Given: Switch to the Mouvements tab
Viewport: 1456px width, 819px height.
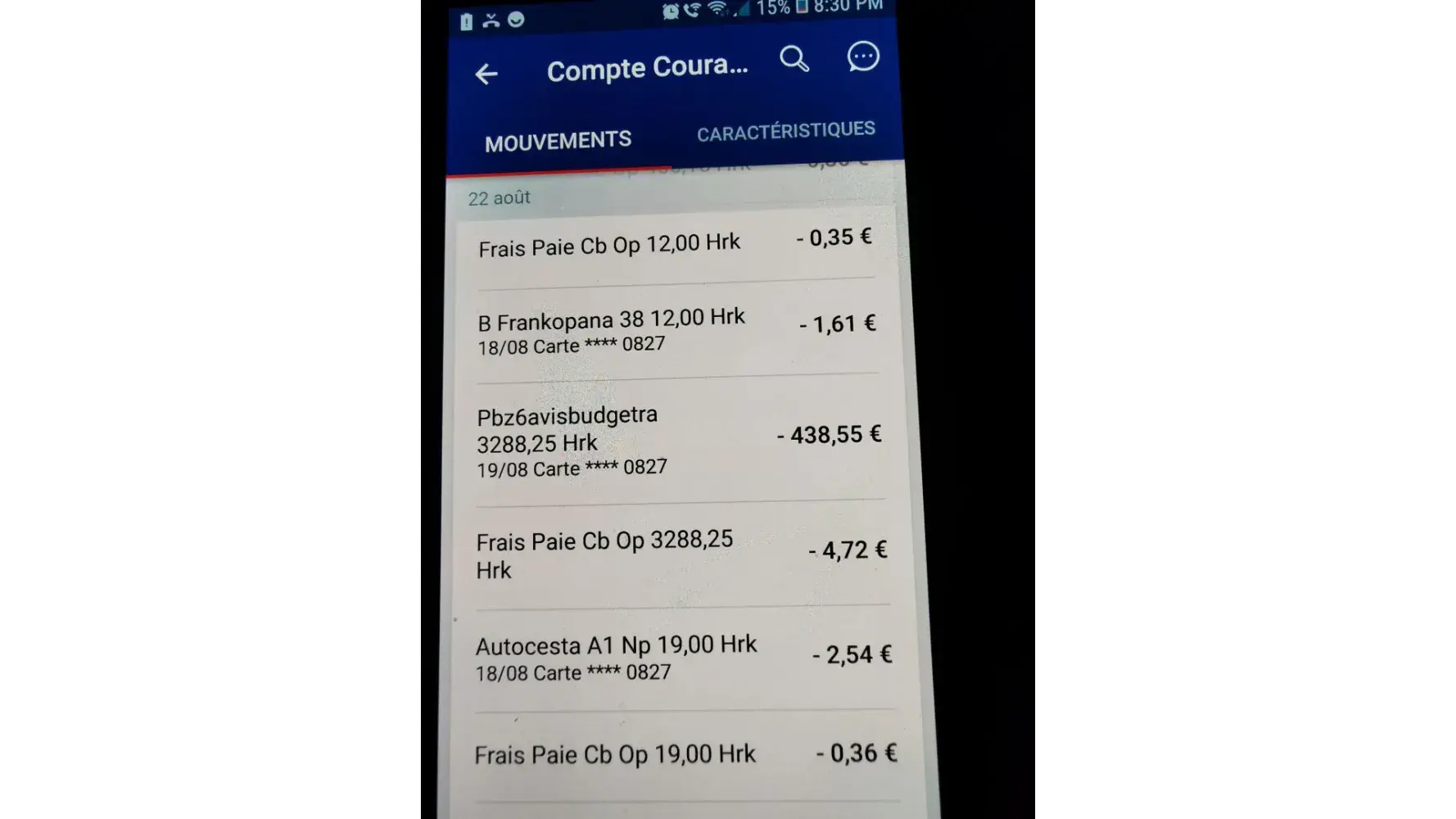Looking at the screenshot, I should (558, 142).
